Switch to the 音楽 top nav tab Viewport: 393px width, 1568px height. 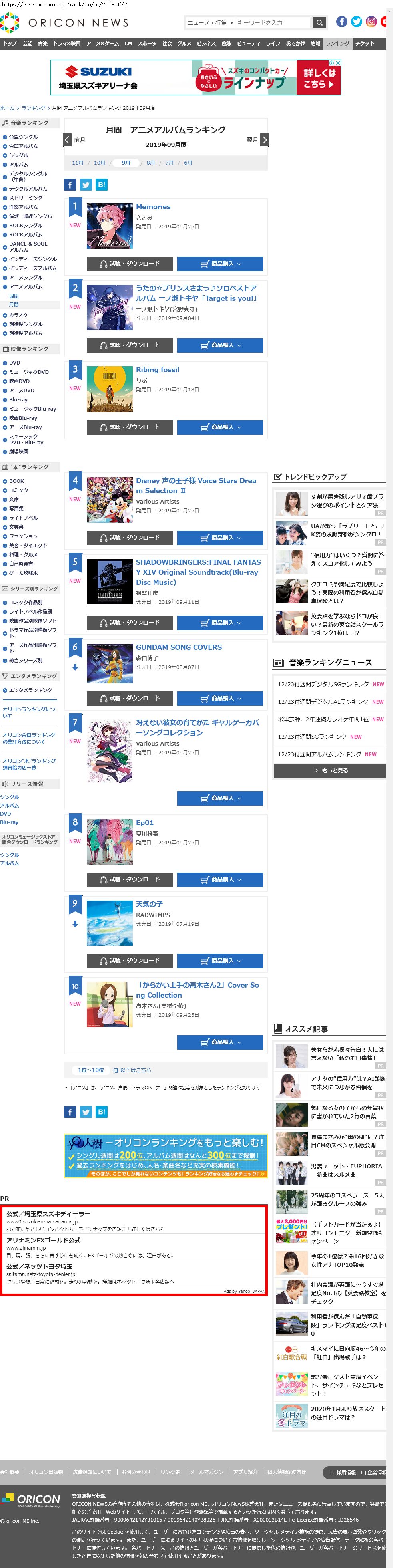(x=43, y=43)
